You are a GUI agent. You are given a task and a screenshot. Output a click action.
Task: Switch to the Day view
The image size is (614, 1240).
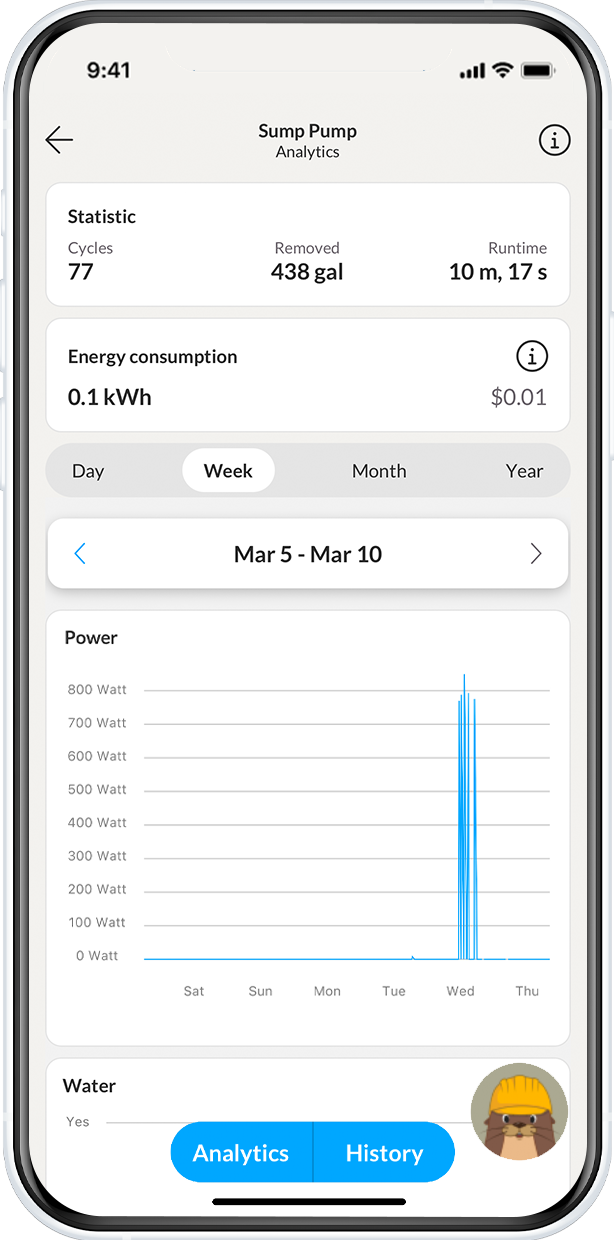click(x=88, y=471)
